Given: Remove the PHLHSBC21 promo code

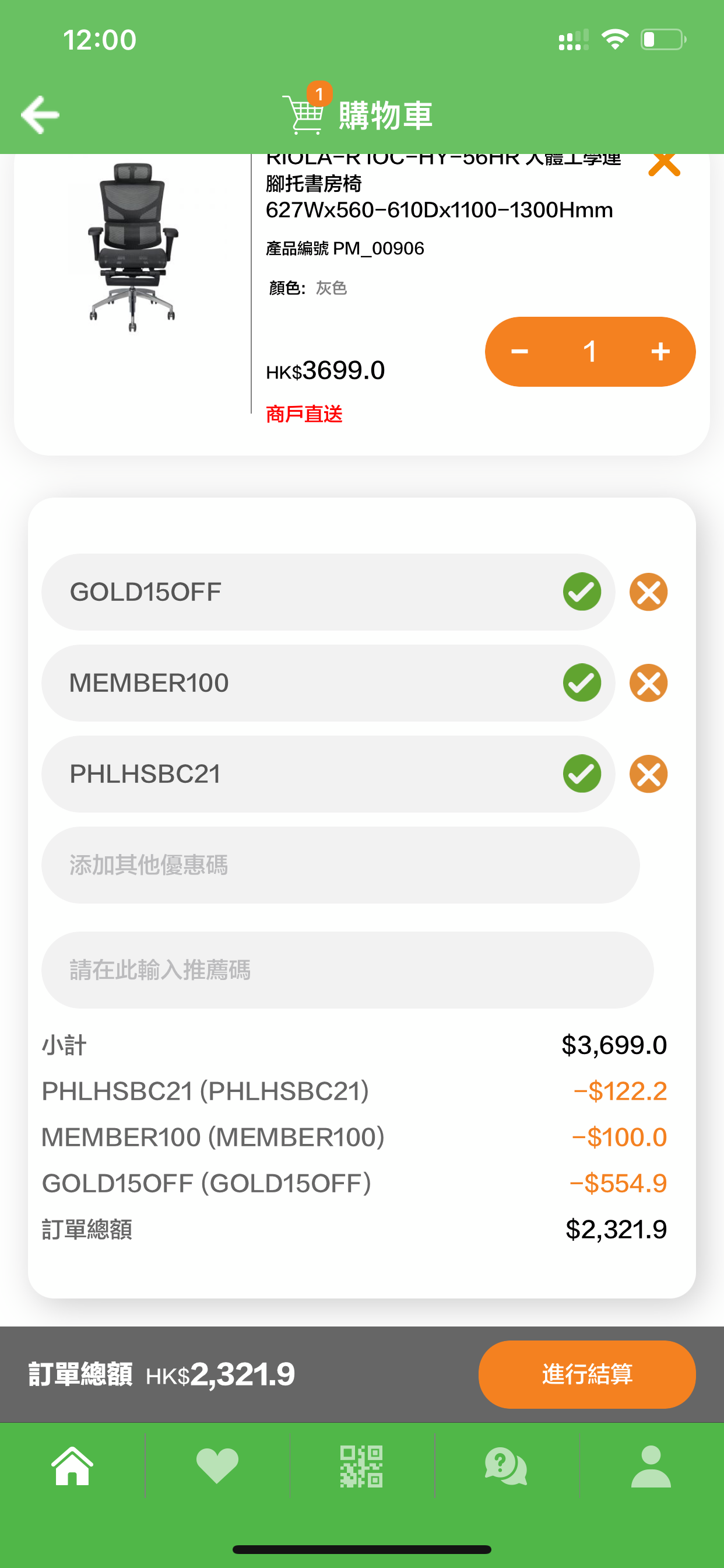Looking at the screenshot, I should (649, 774).
